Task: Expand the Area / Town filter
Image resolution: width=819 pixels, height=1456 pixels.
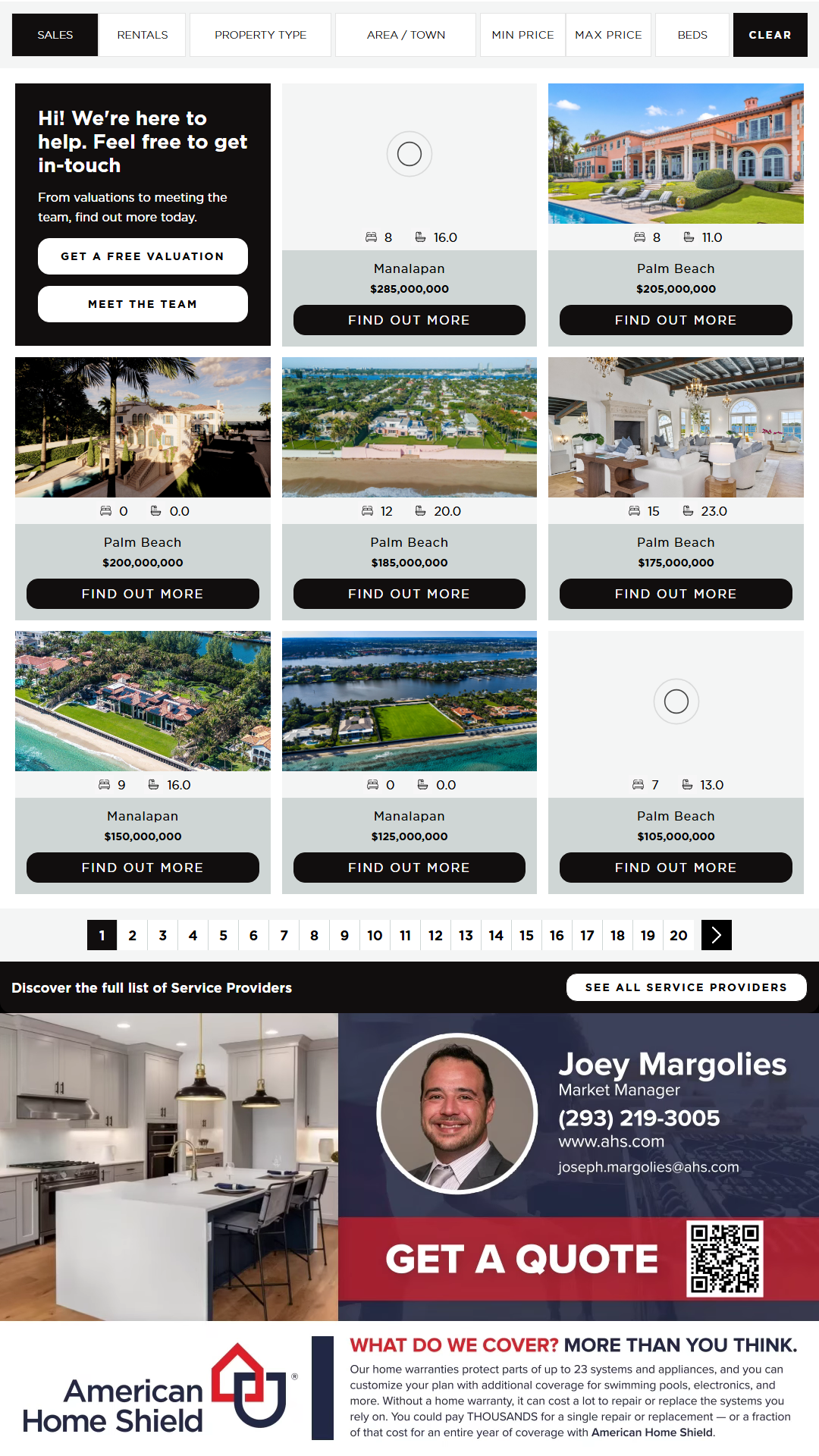Action: (x=406, y=35)
